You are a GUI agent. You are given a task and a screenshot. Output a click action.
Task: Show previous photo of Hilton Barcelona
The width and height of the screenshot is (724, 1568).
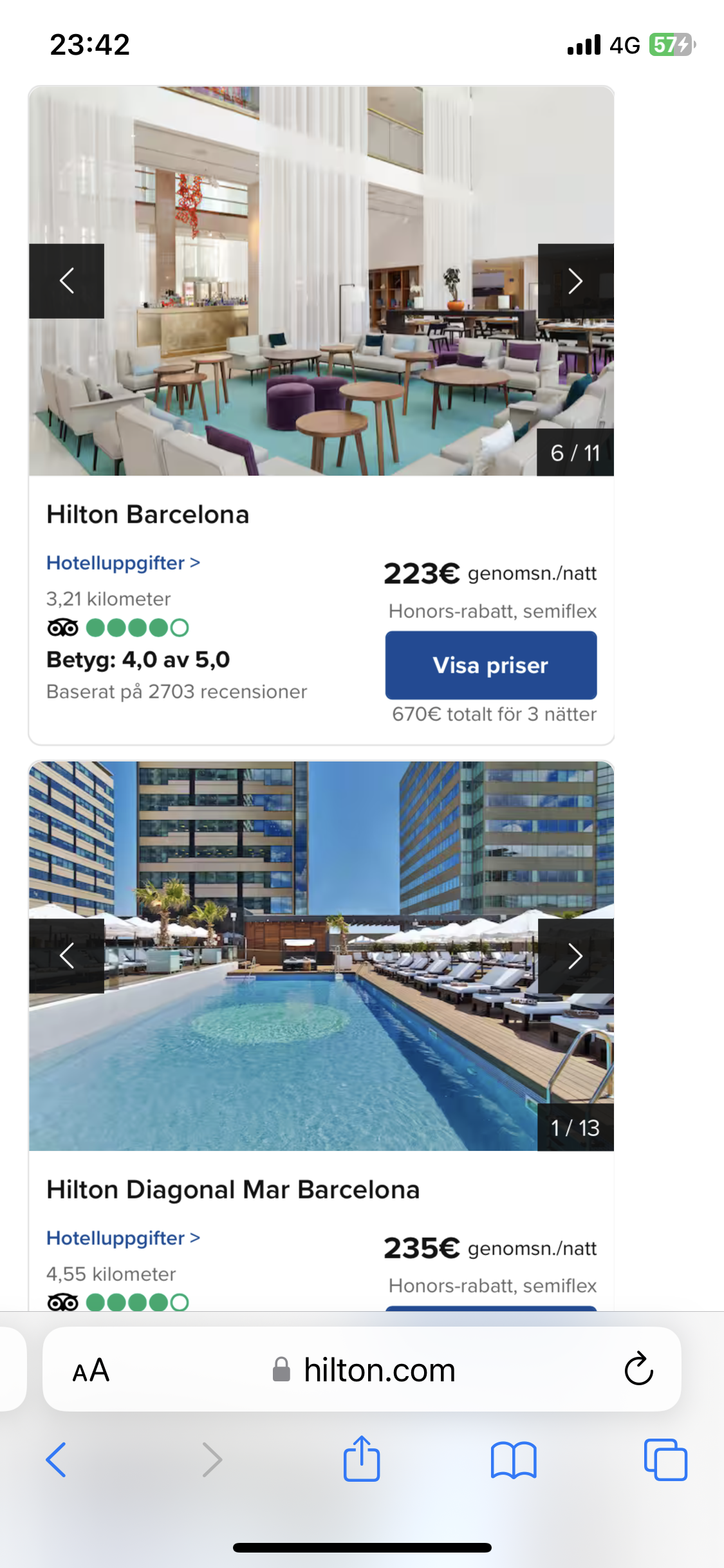66,281
